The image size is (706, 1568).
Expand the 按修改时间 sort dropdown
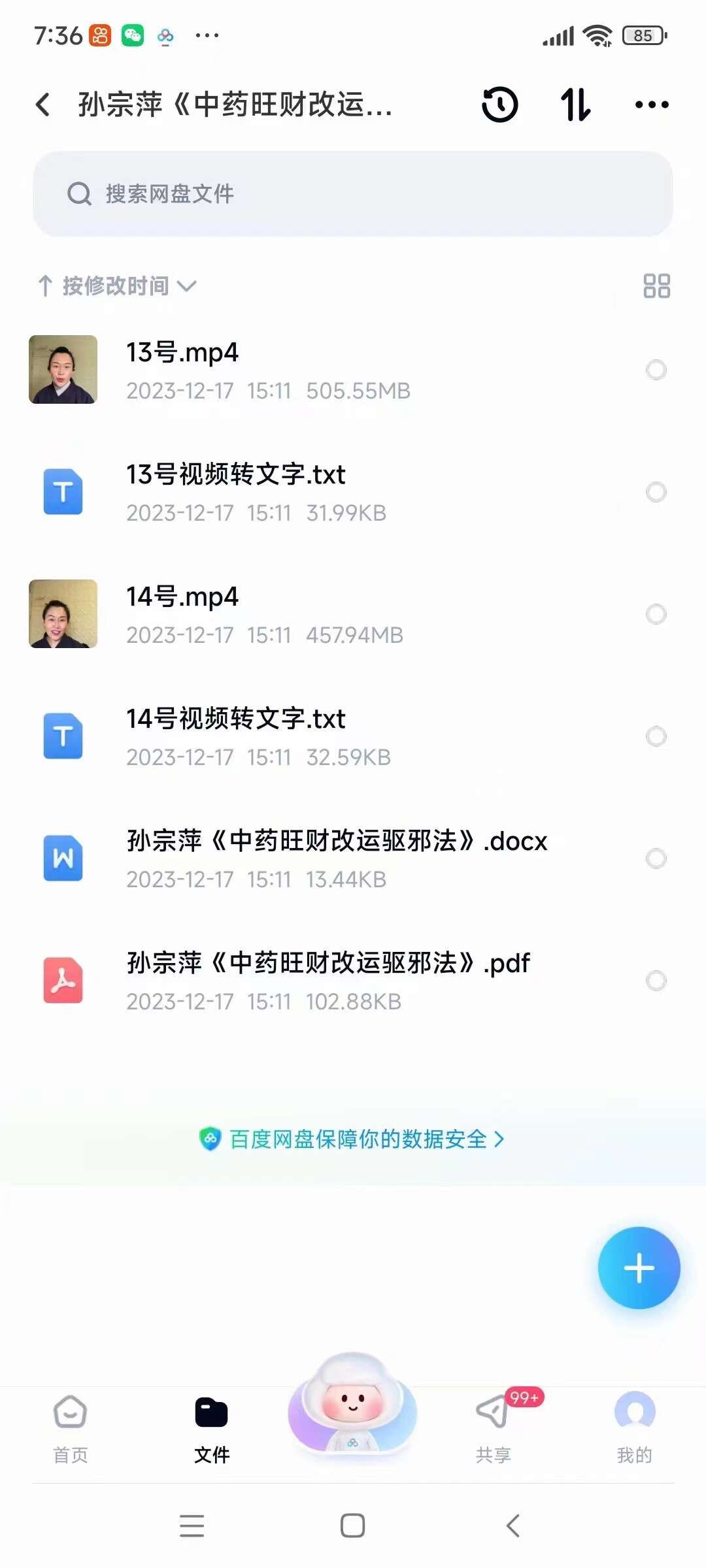[x=118, y=286]
